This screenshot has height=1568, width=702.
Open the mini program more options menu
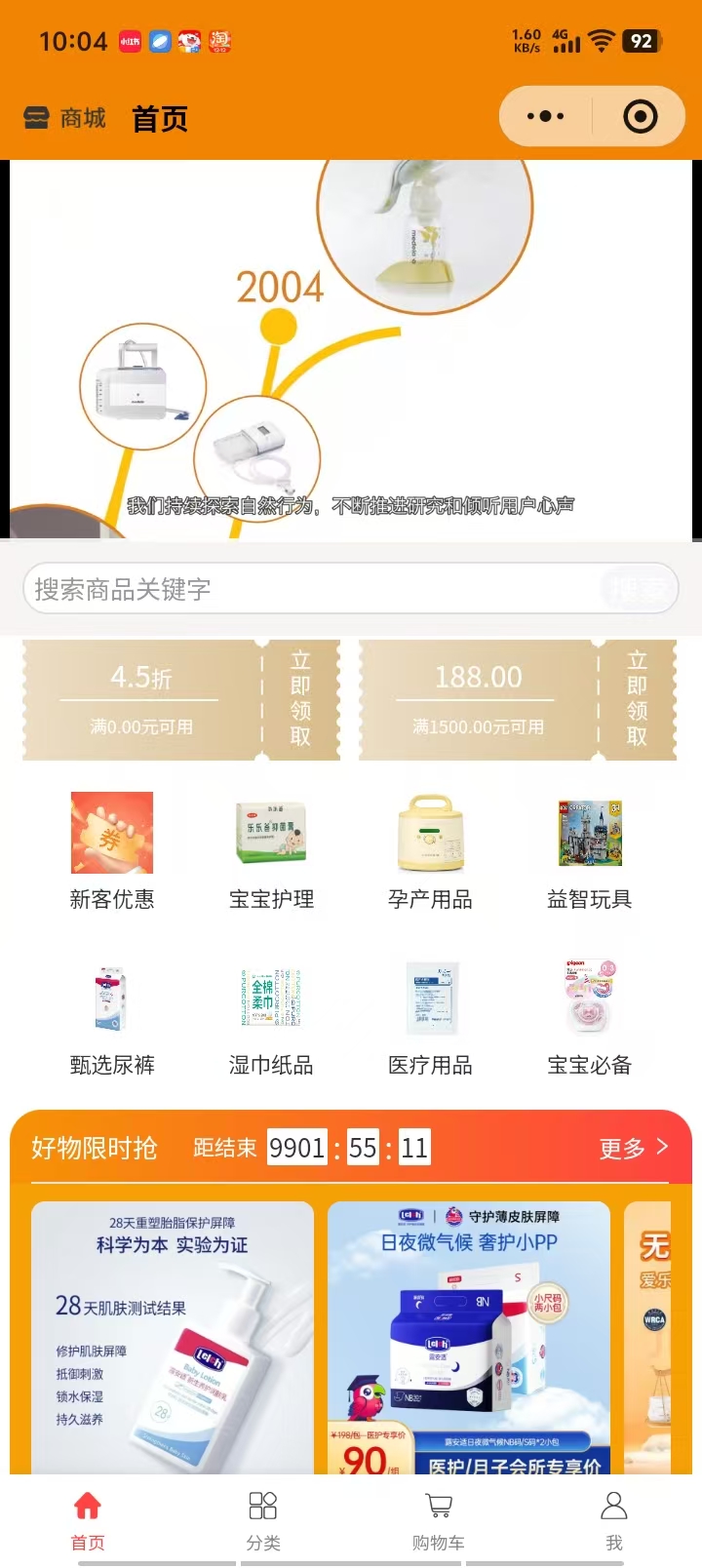[x=545, y=117]
